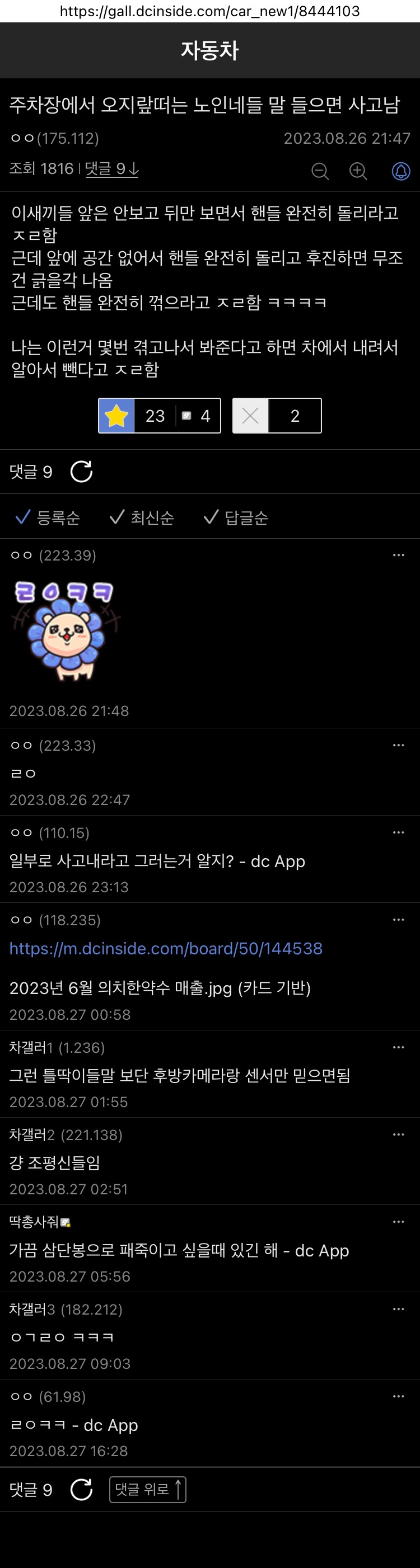420x1568 pixels.
Task: Open the m.dcinside.com/board/50/144538 link
Action: 166,948
